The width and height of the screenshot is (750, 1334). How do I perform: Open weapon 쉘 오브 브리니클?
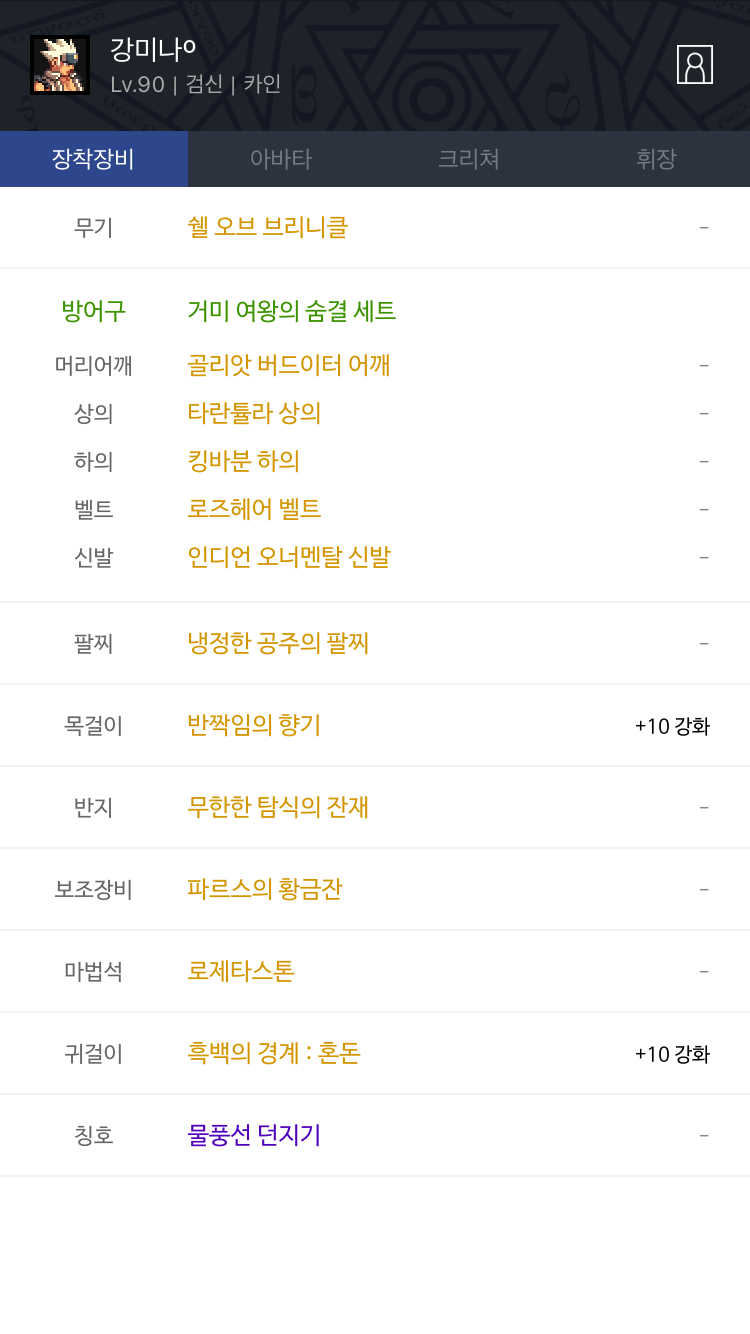tap(267, 228)
